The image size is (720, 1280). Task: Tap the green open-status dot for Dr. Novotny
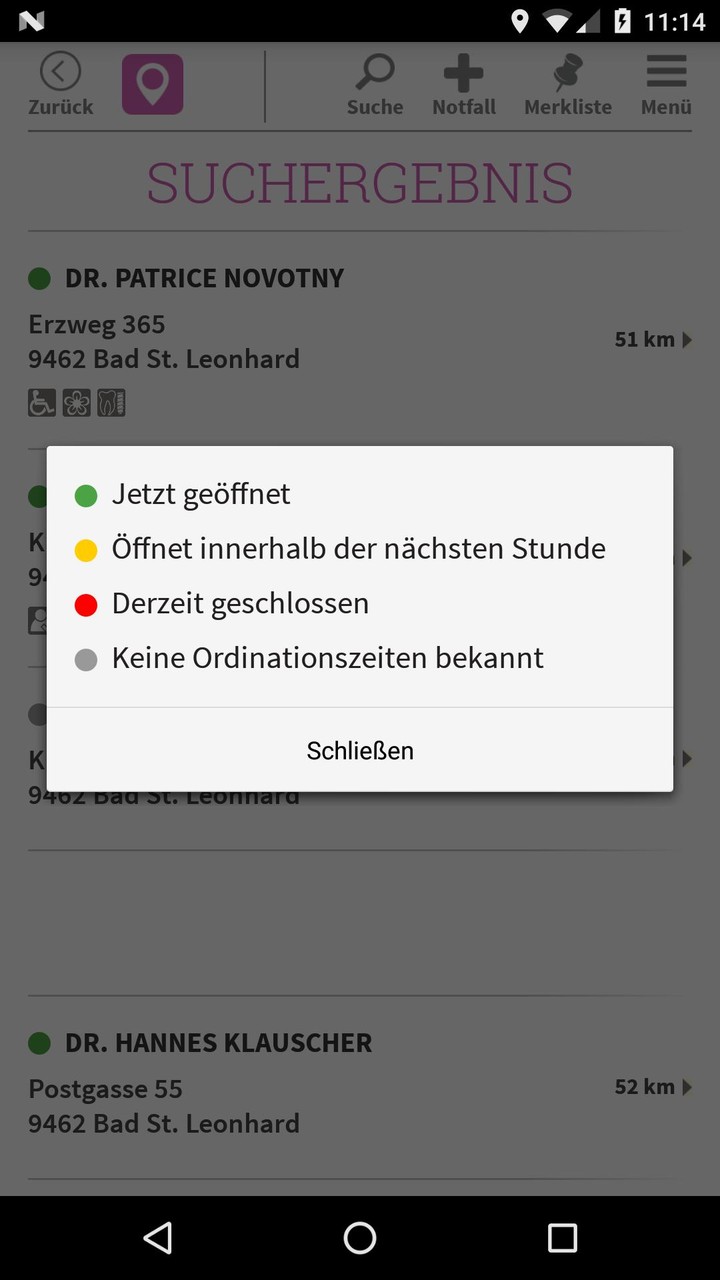click(x=40, y=278)
